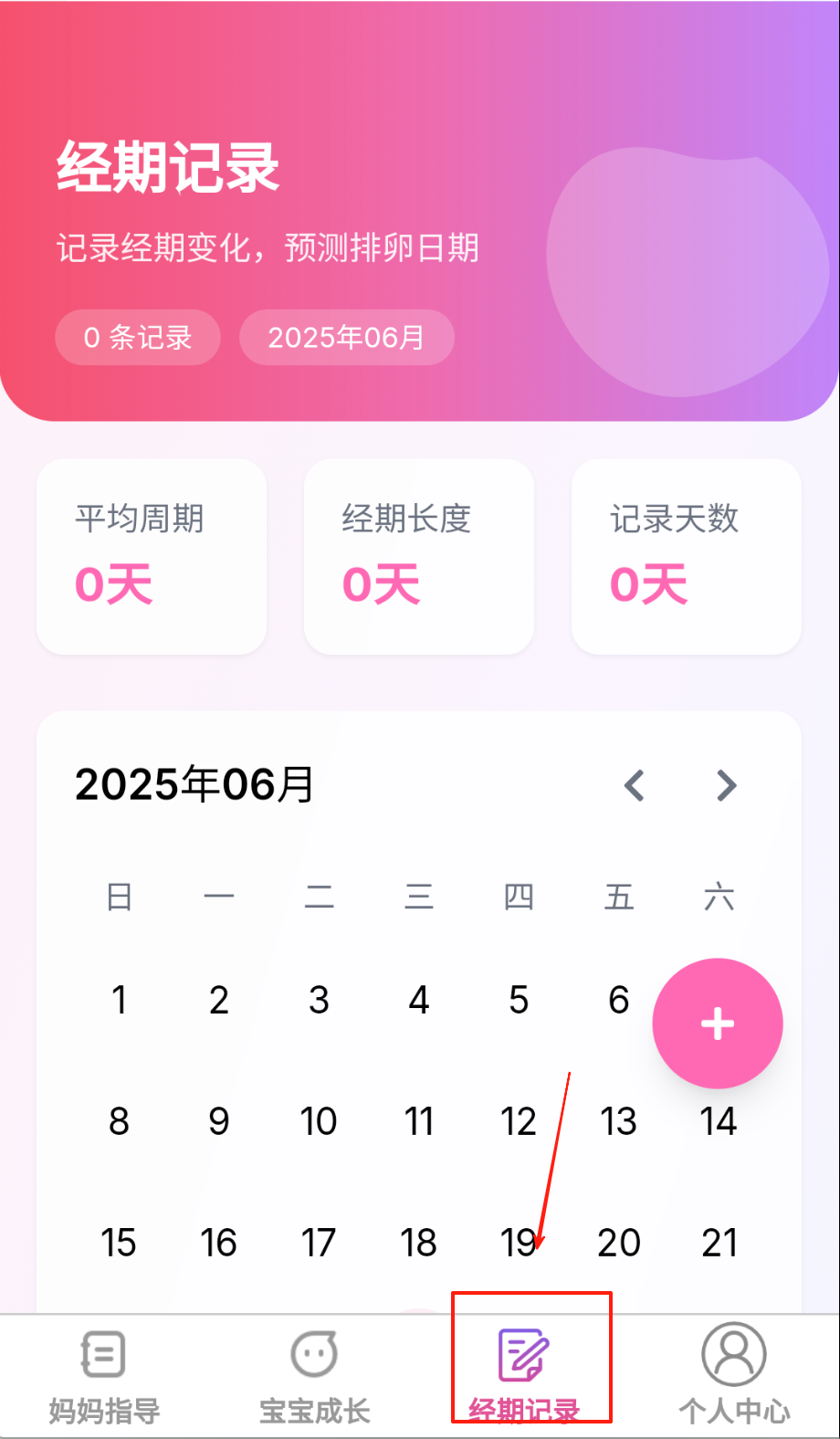Select June 8 on the calendar
Screen dimensions: 840x1439
point(119,1121)
